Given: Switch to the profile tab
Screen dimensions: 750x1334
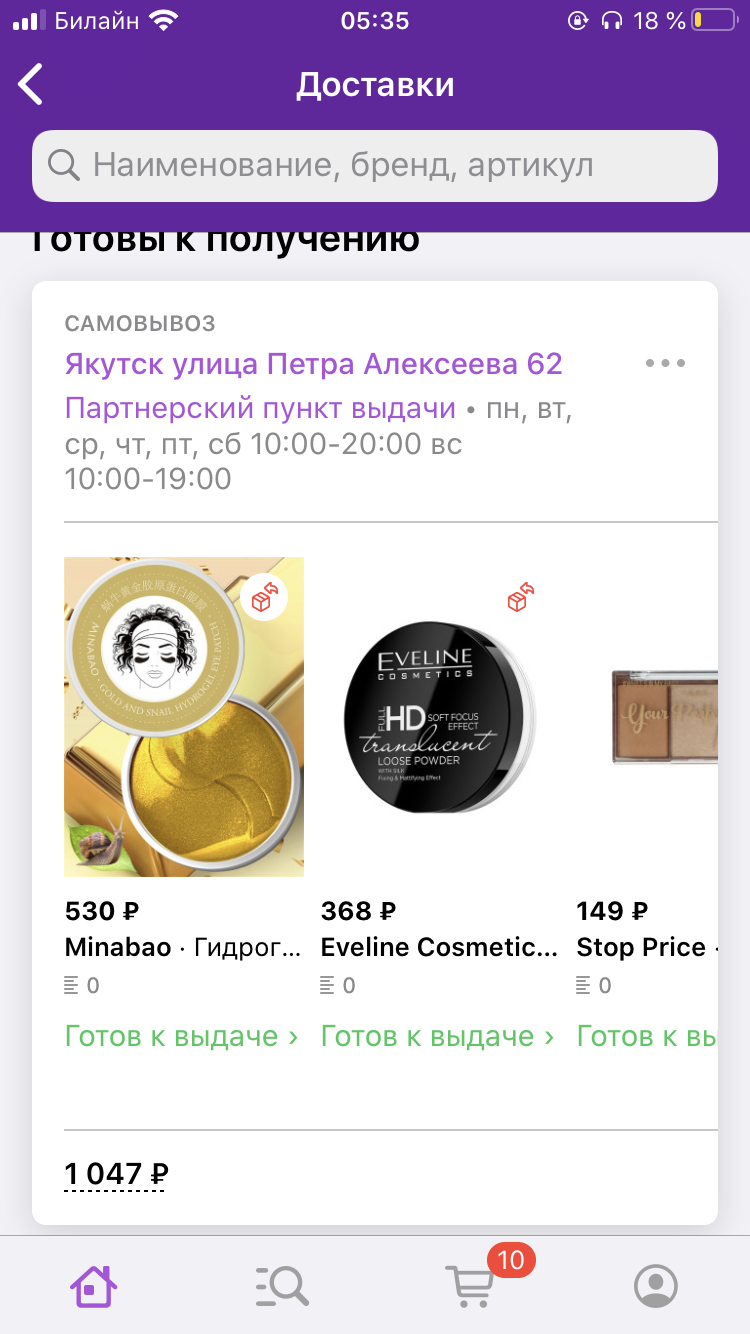Looking at the screenshot, I should point(656,1285).
